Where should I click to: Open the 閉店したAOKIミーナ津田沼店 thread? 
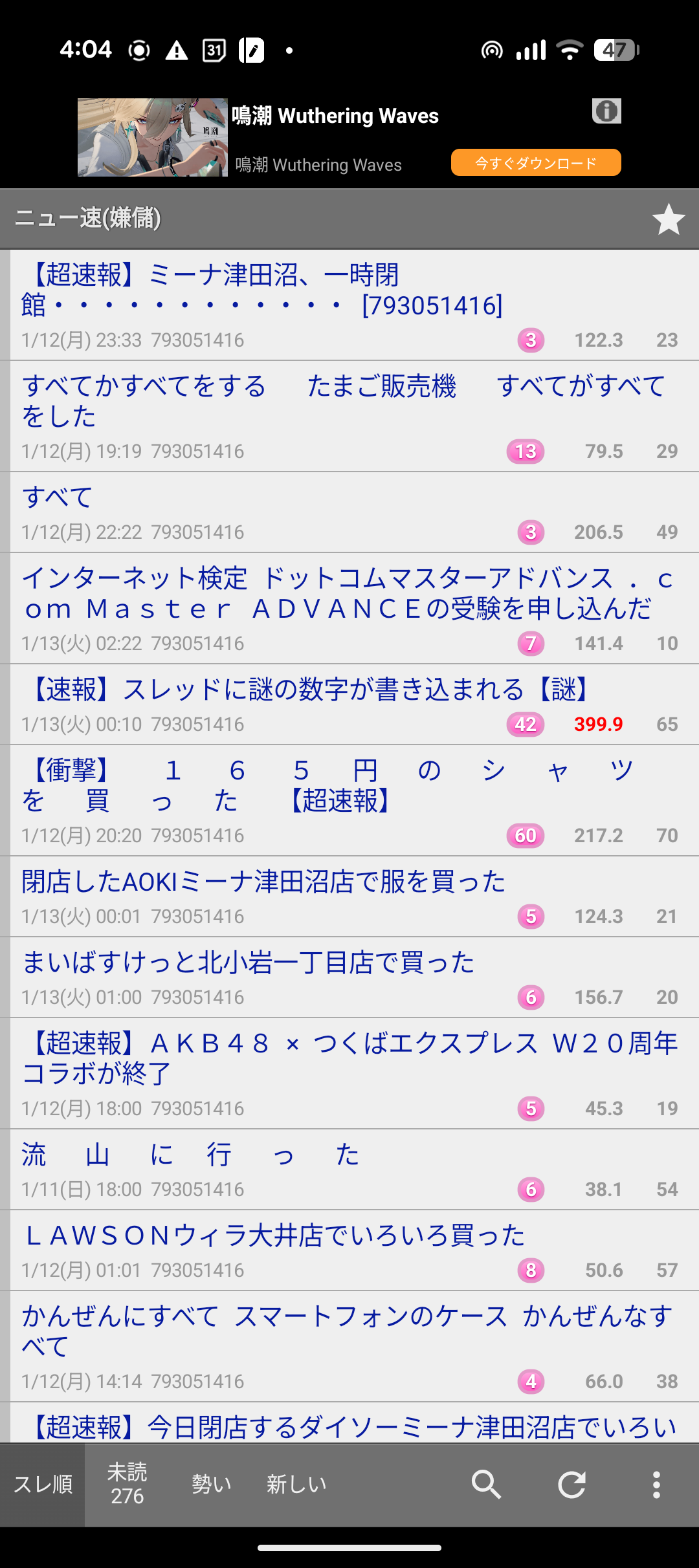tap(264, 882)
